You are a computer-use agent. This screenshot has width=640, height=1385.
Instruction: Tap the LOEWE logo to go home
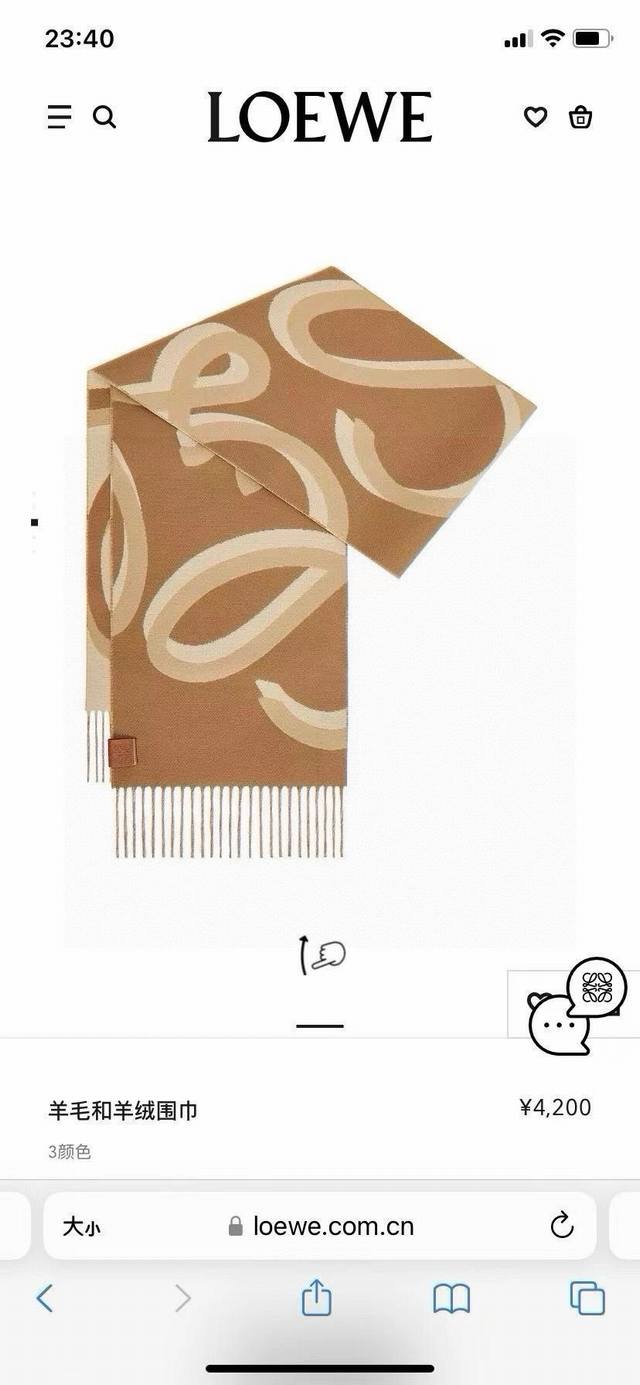pyautogui.click(x=320, y=117)
